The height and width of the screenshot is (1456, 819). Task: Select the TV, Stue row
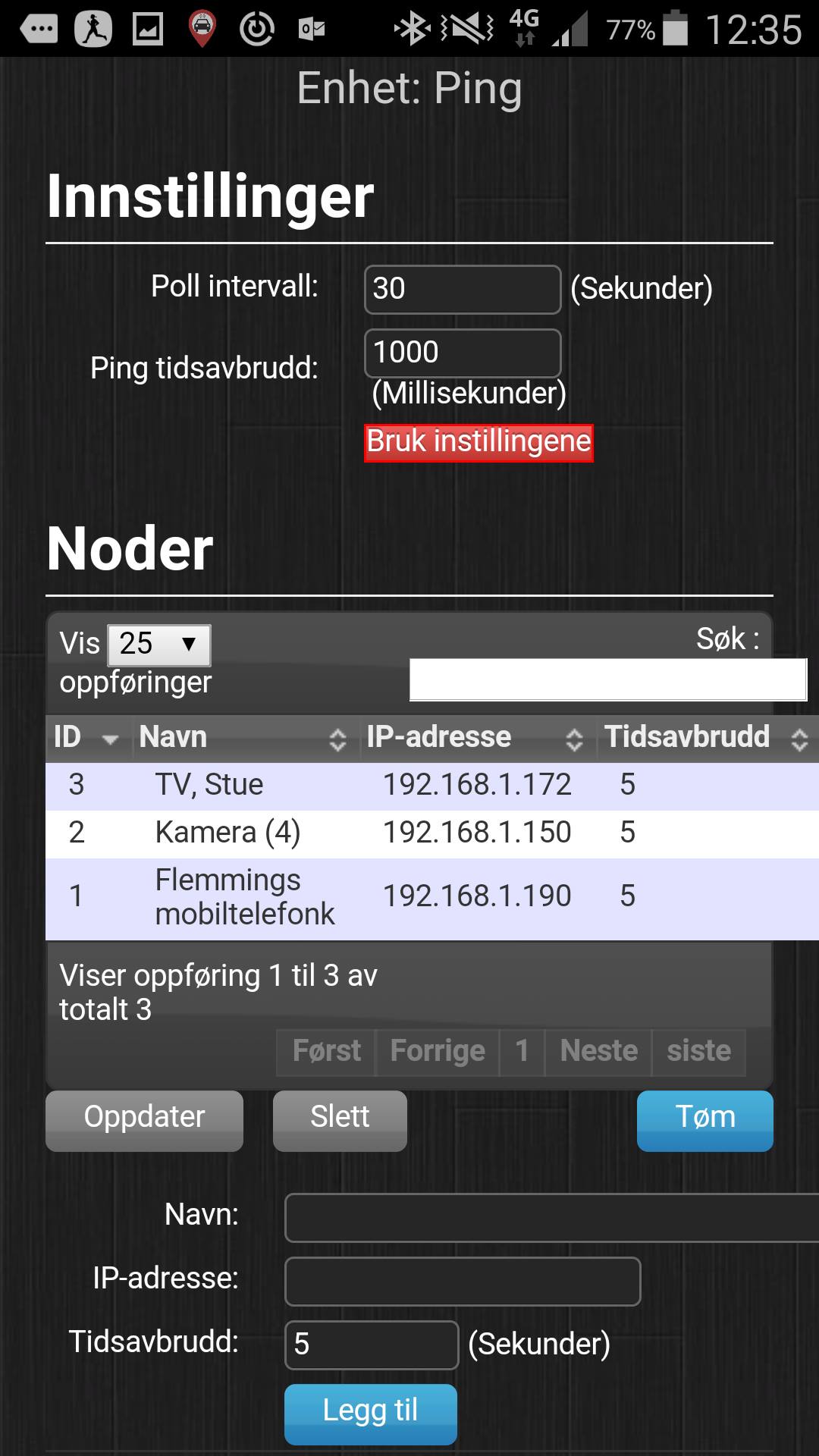tap(432, 786)
